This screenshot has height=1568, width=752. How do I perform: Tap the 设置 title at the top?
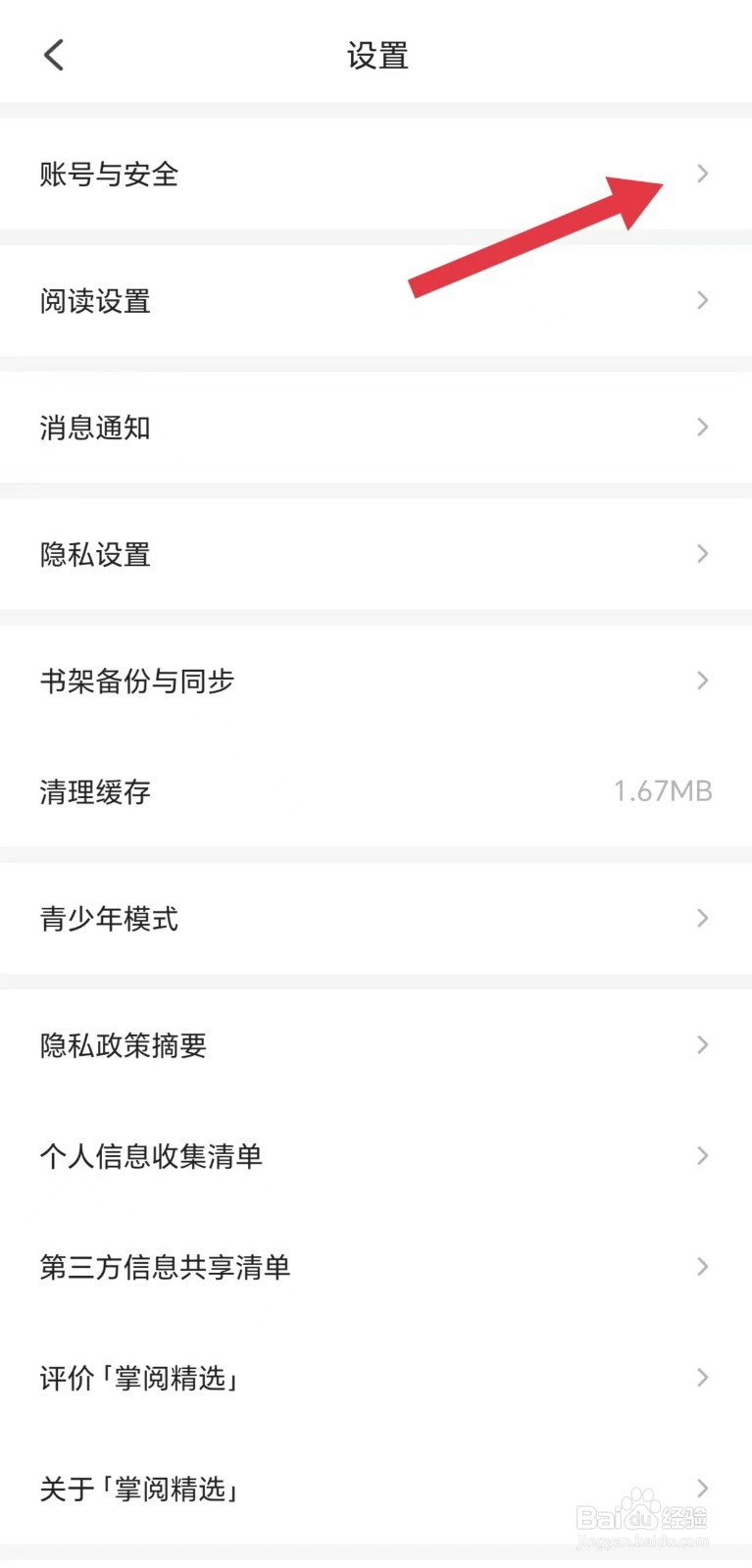(376, 56)
